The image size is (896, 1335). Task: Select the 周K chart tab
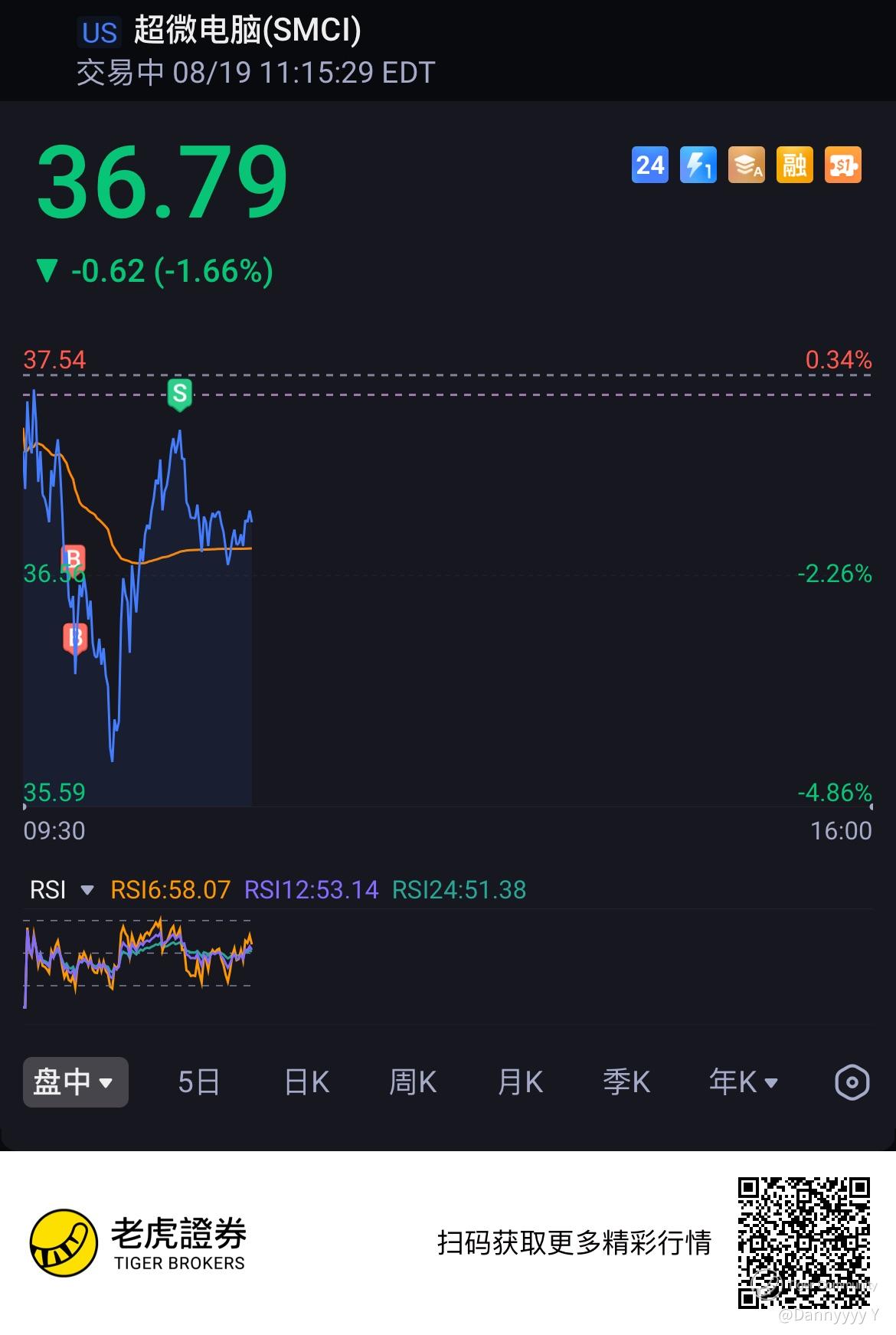[413, 1082]
